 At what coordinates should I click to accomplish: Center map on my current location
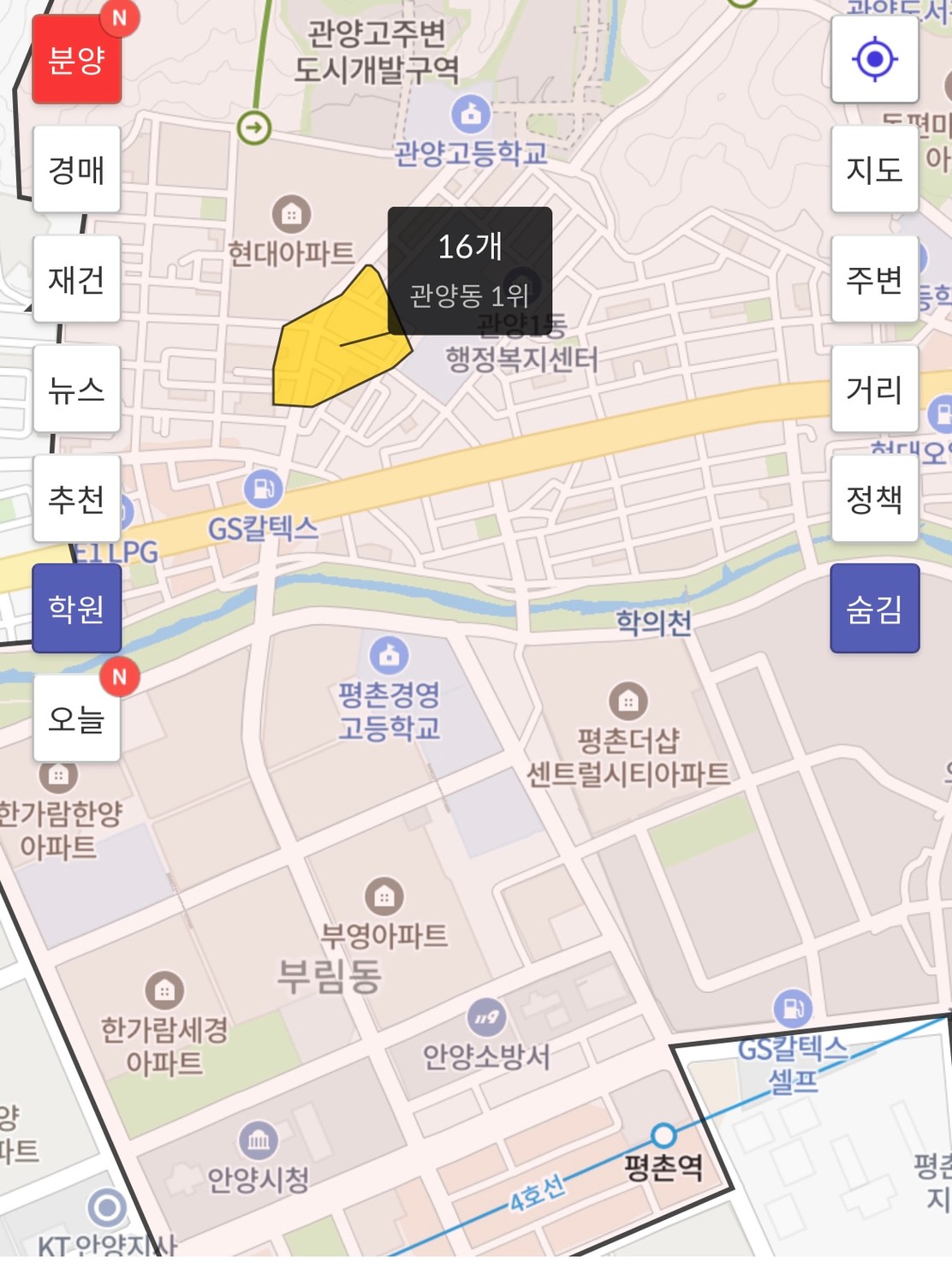point(874,60)
